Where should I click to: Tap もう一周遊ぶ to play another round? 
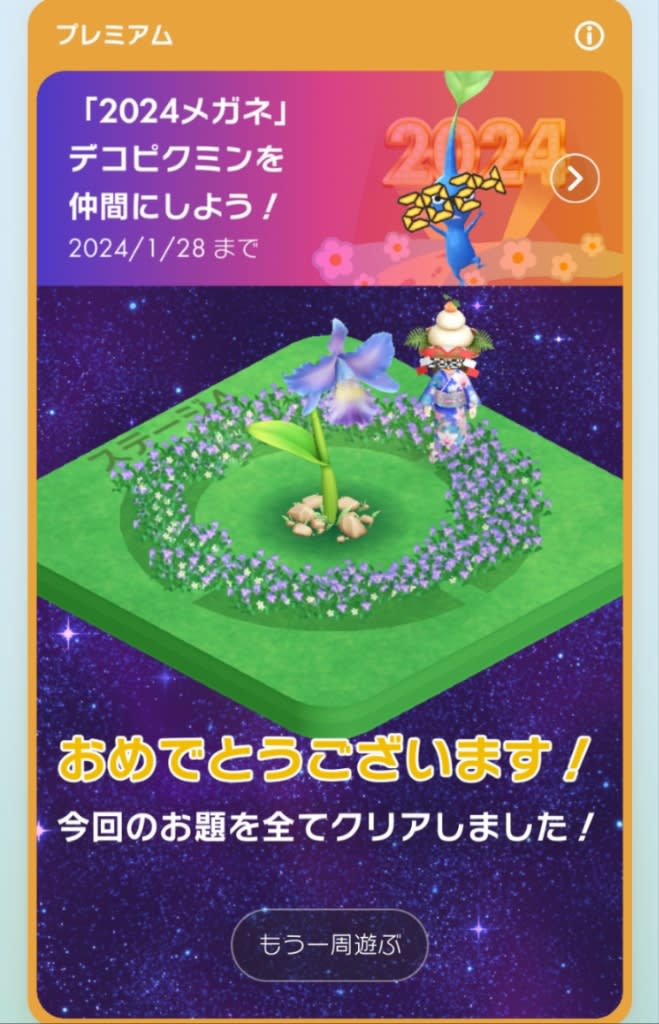point(329,943)
